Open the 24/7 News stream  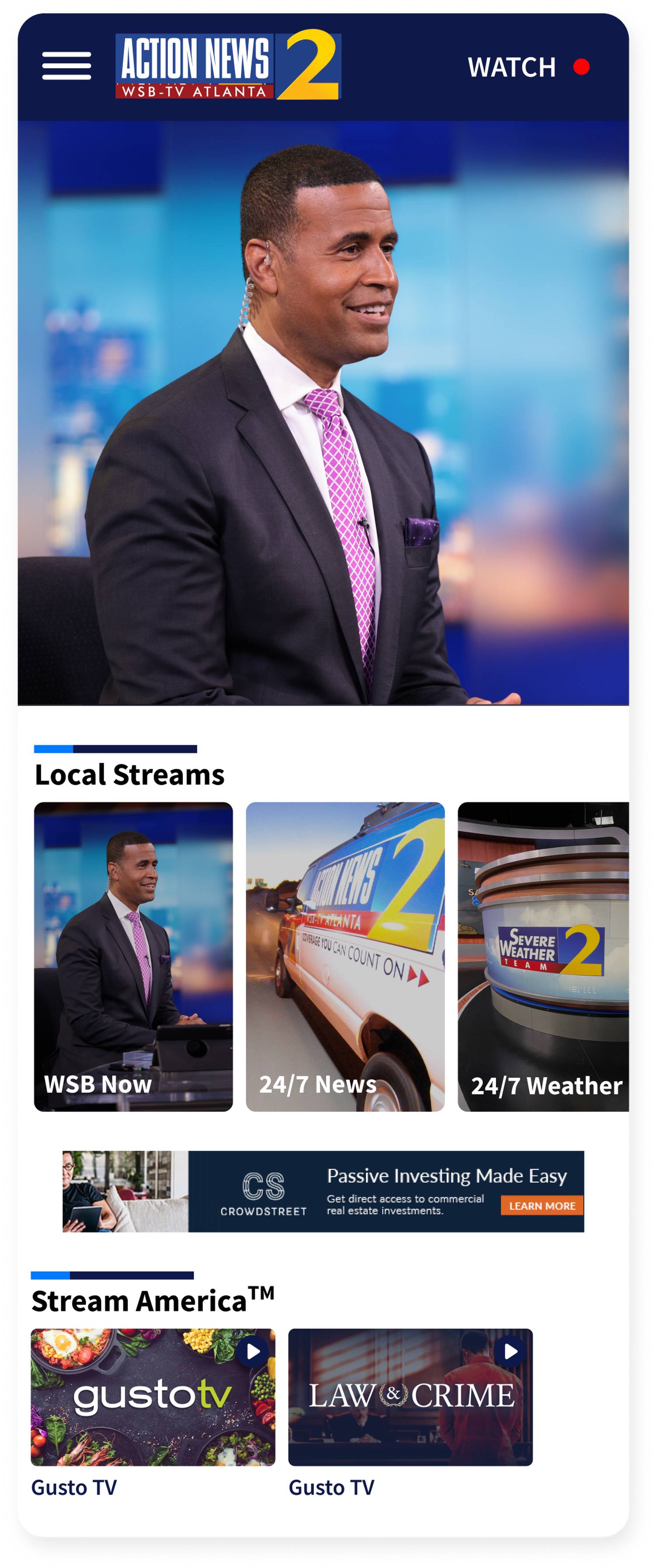(x=345, y=956)
